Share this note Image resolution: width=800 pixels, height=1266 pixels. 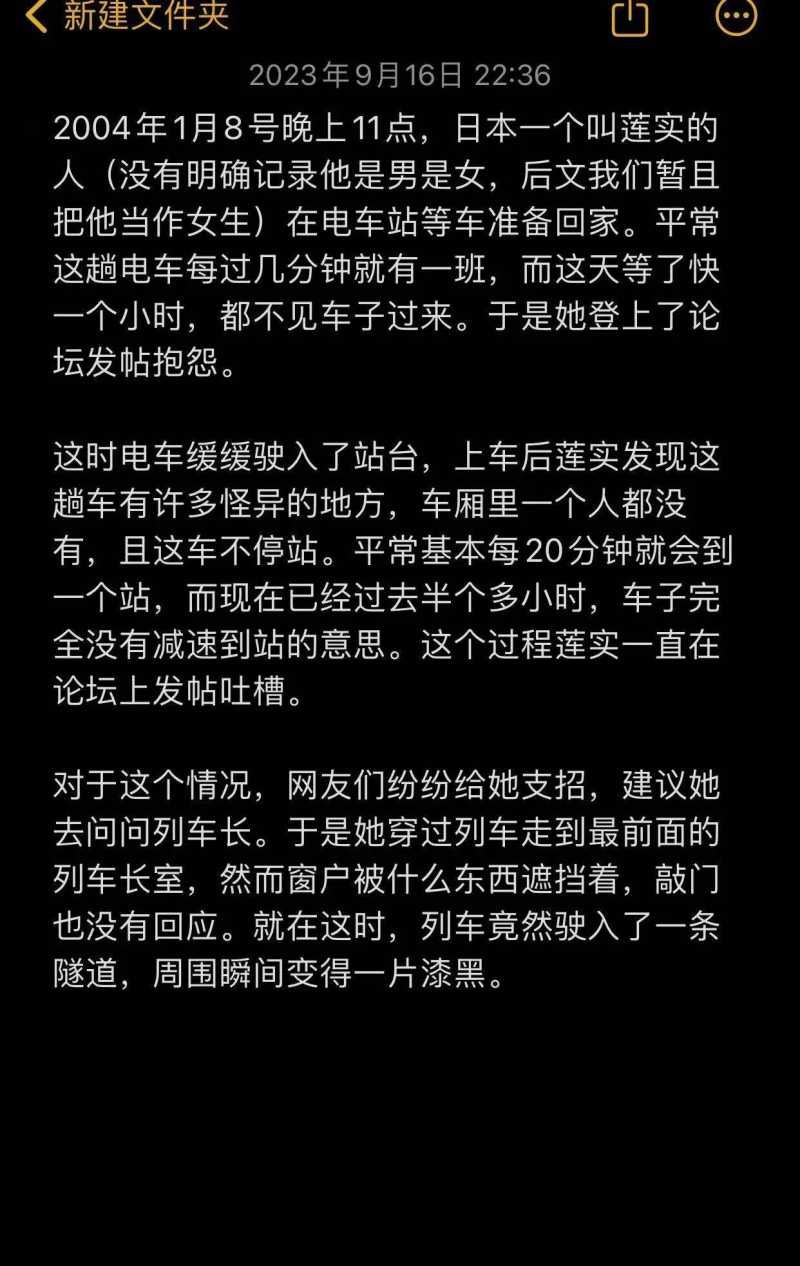630,17
